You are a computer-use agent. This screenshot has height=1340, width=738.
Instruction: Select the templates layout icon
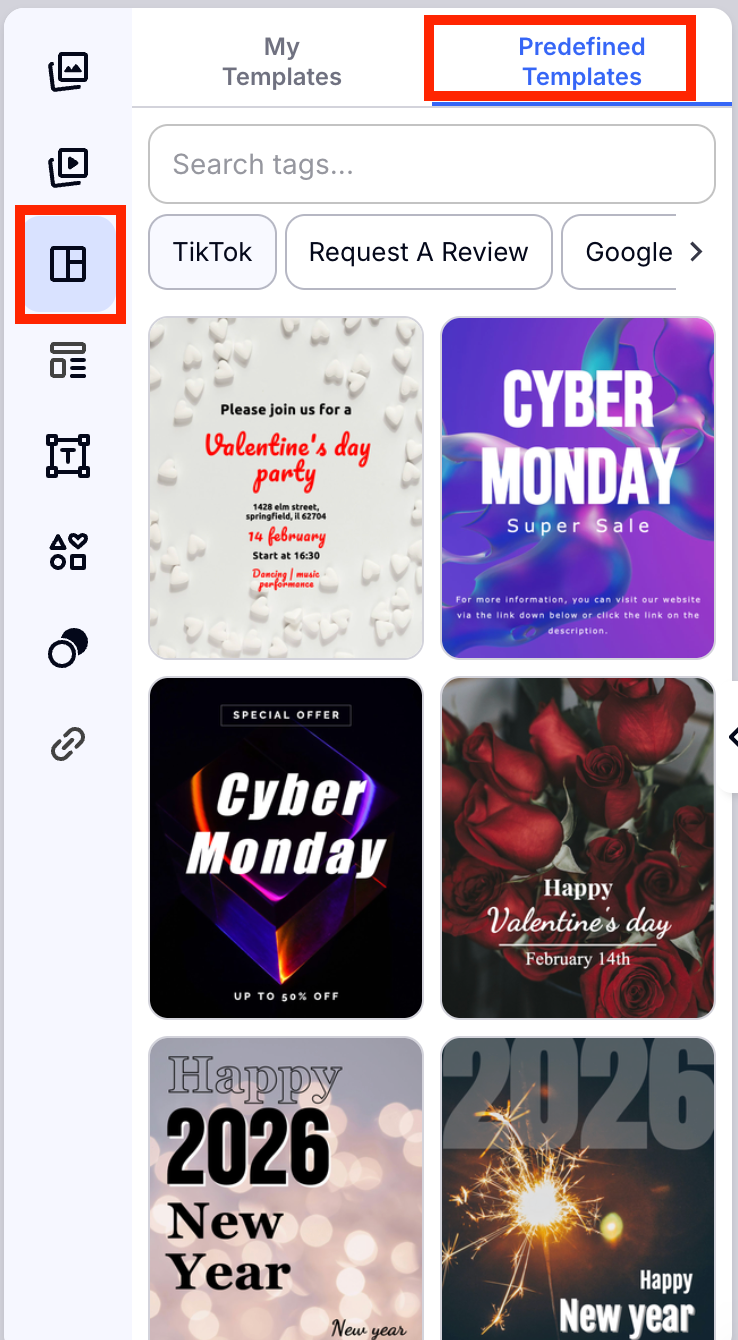pos(68,264)
